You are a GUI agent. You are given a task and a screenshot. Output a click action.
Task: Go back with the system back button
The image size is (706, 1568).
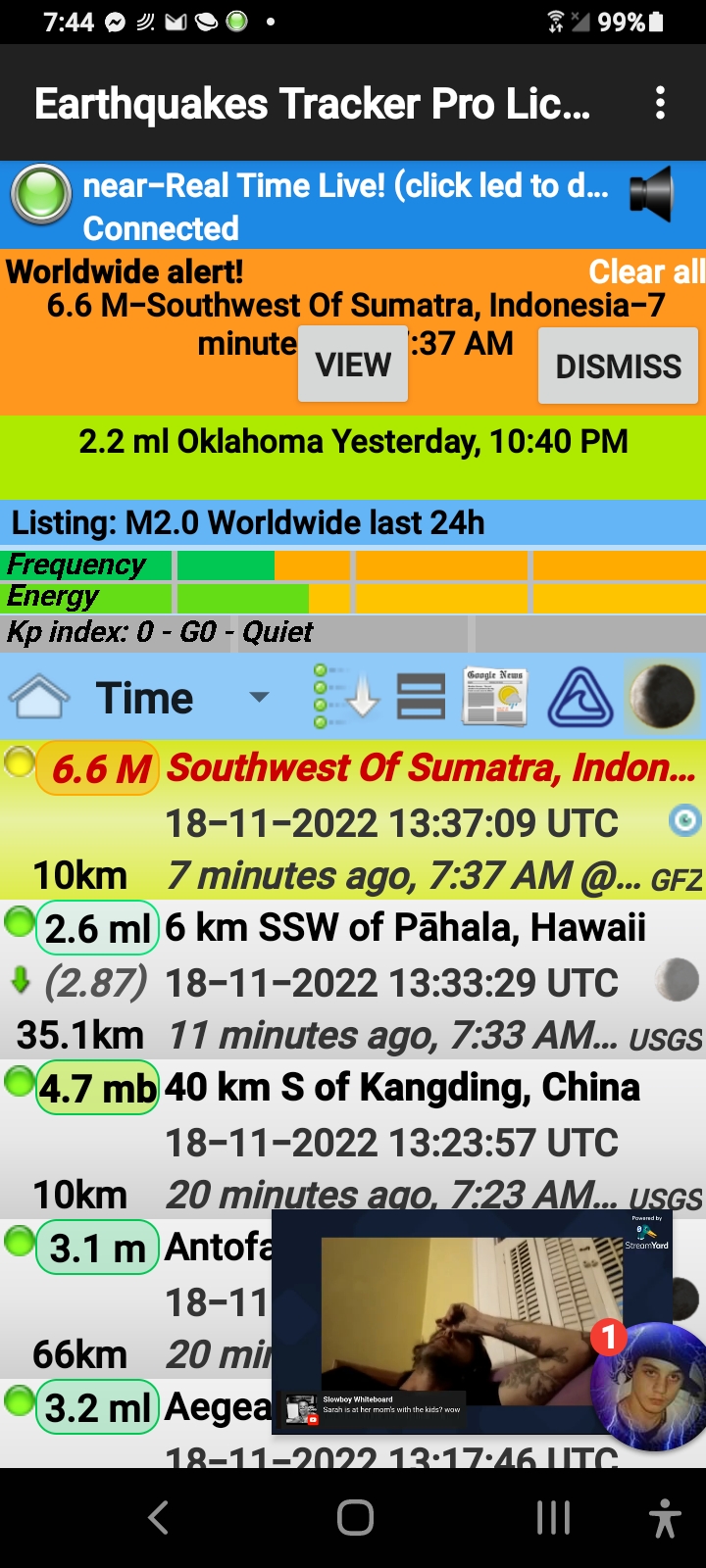click(x=159, y=1518)
